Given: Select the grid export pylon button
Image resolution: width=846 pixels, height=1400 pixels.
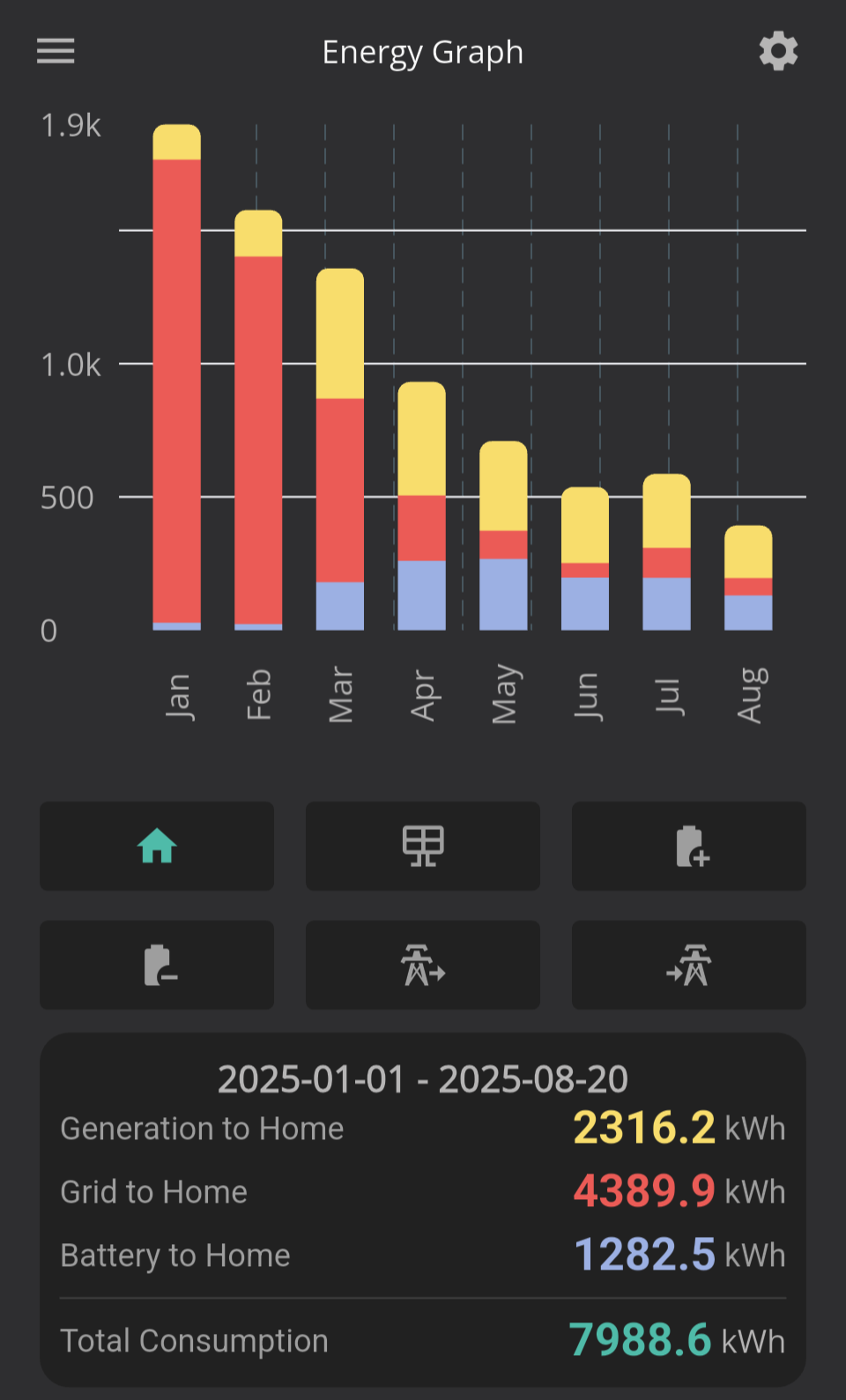Looking at the screenshot, I should click(423, 965).
